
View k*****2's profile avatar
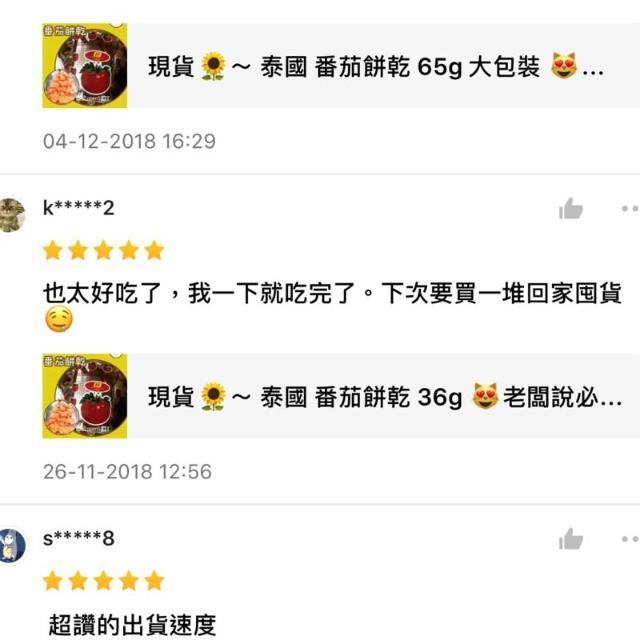[x=12, y=214]
